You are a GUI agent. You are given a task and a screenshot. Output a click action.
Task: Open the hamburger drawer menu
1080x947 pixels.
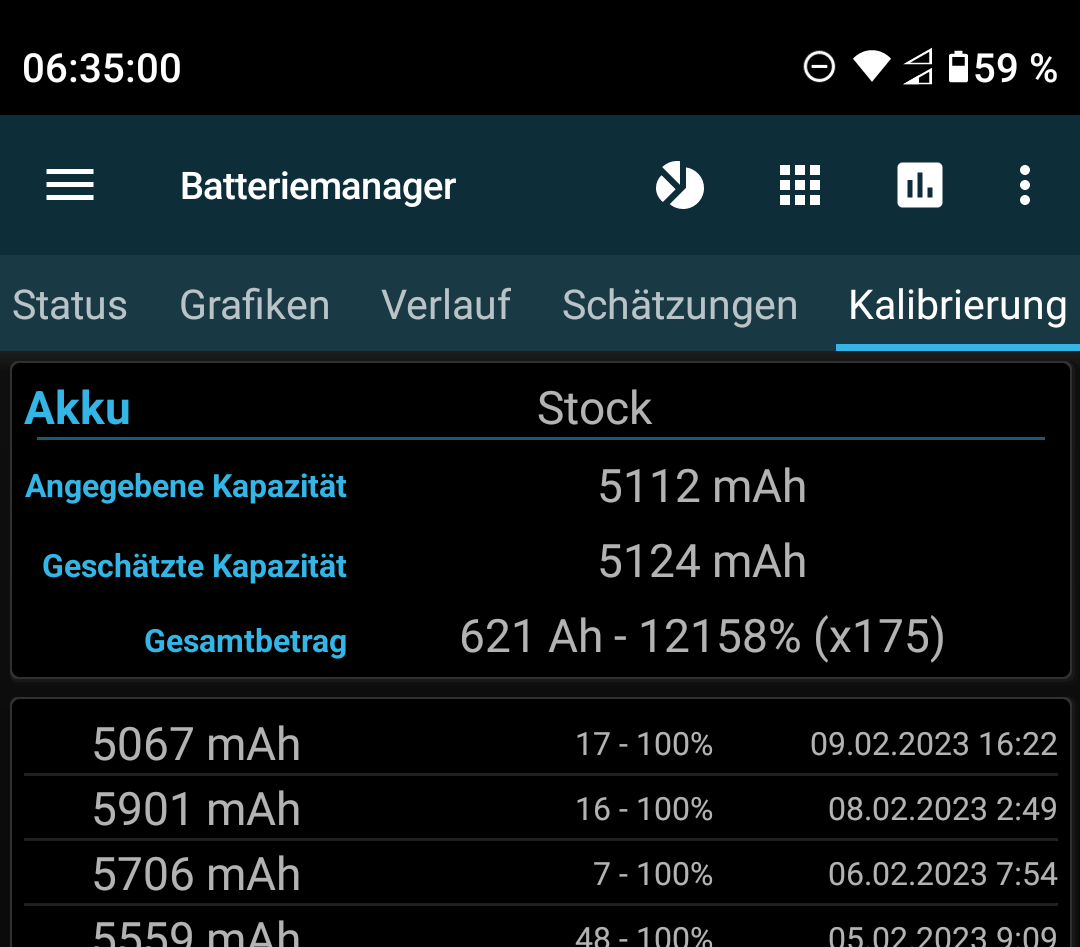point(70,186)
